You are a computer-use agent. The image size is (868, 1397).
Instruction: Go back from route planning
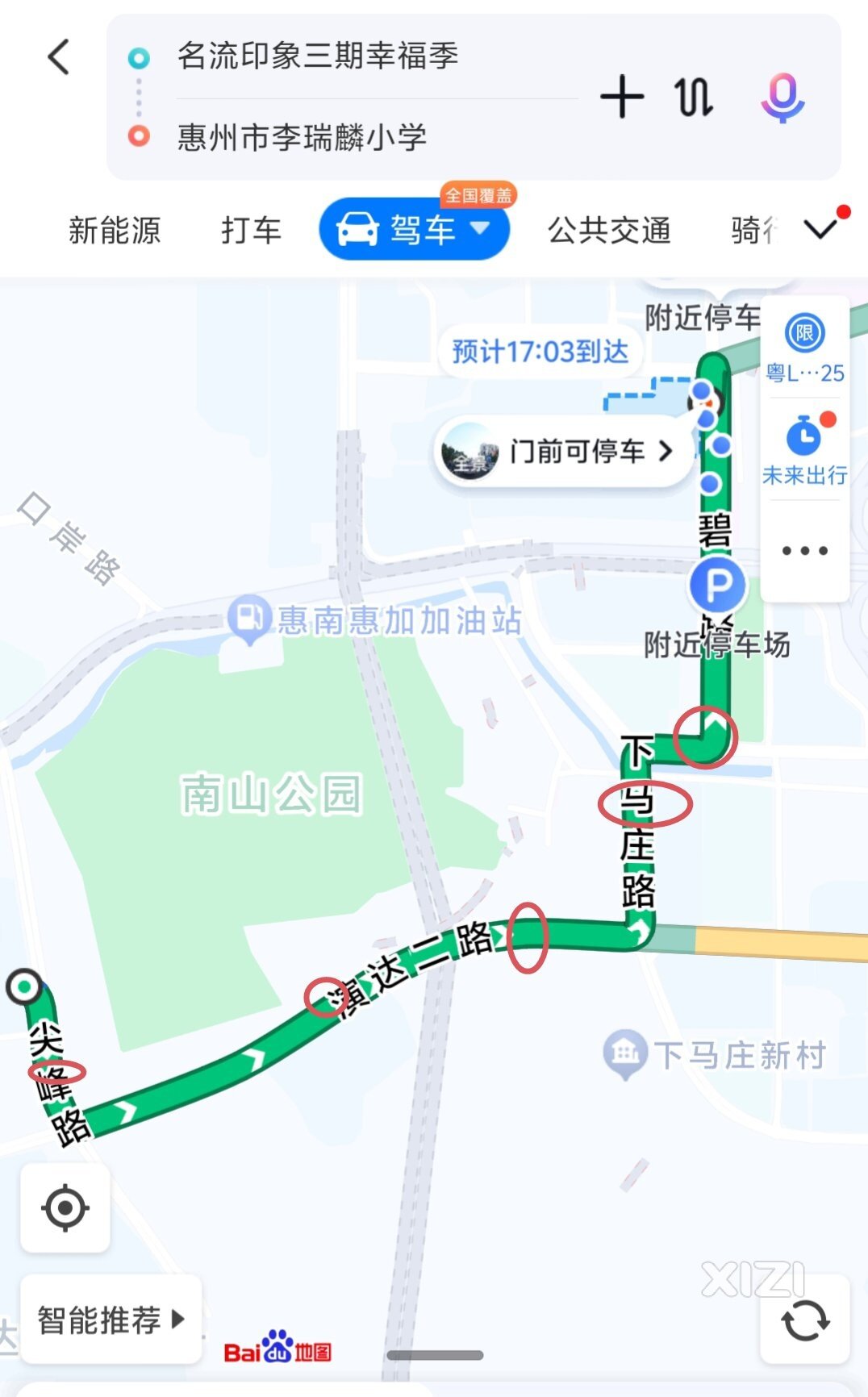59,57
